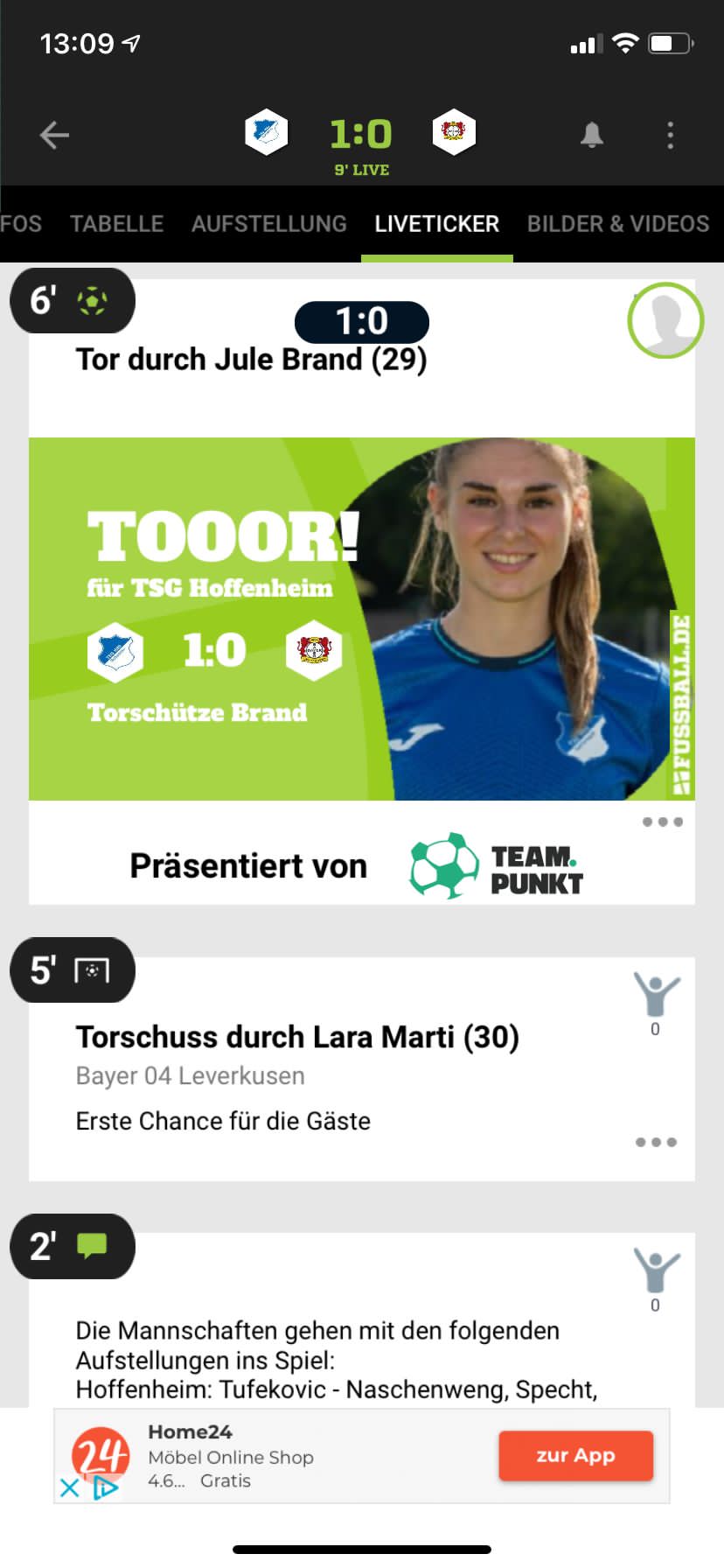Open Jule Brand's player profile avatar
This screenshot has height=1568, width=724.
coord(666,320)
